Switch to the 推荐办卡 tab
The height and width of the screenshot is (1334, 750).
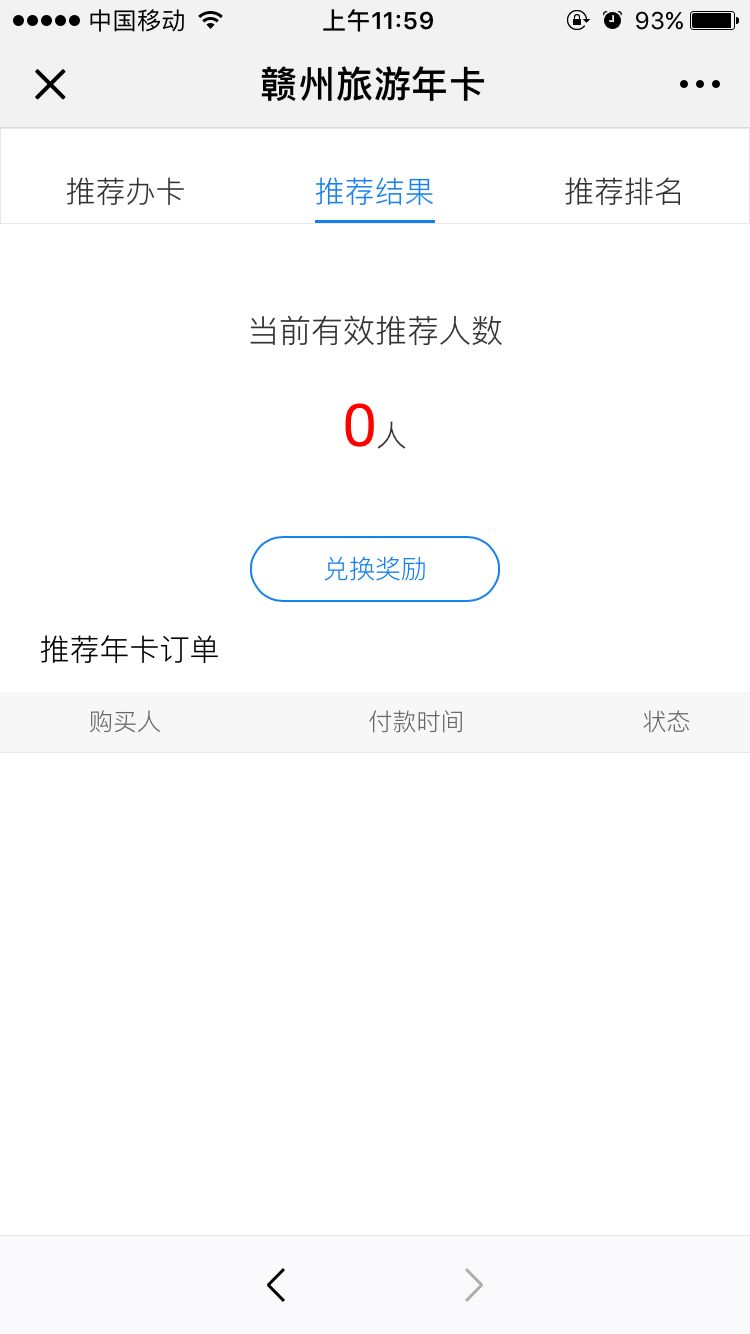126,193
